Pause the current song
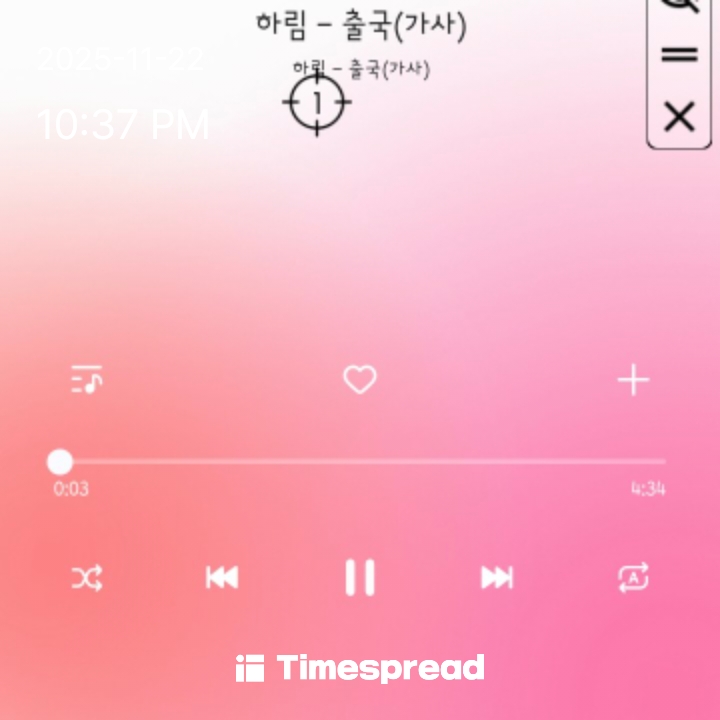This screenshot has height=720, width=720. tap(360, 578)
